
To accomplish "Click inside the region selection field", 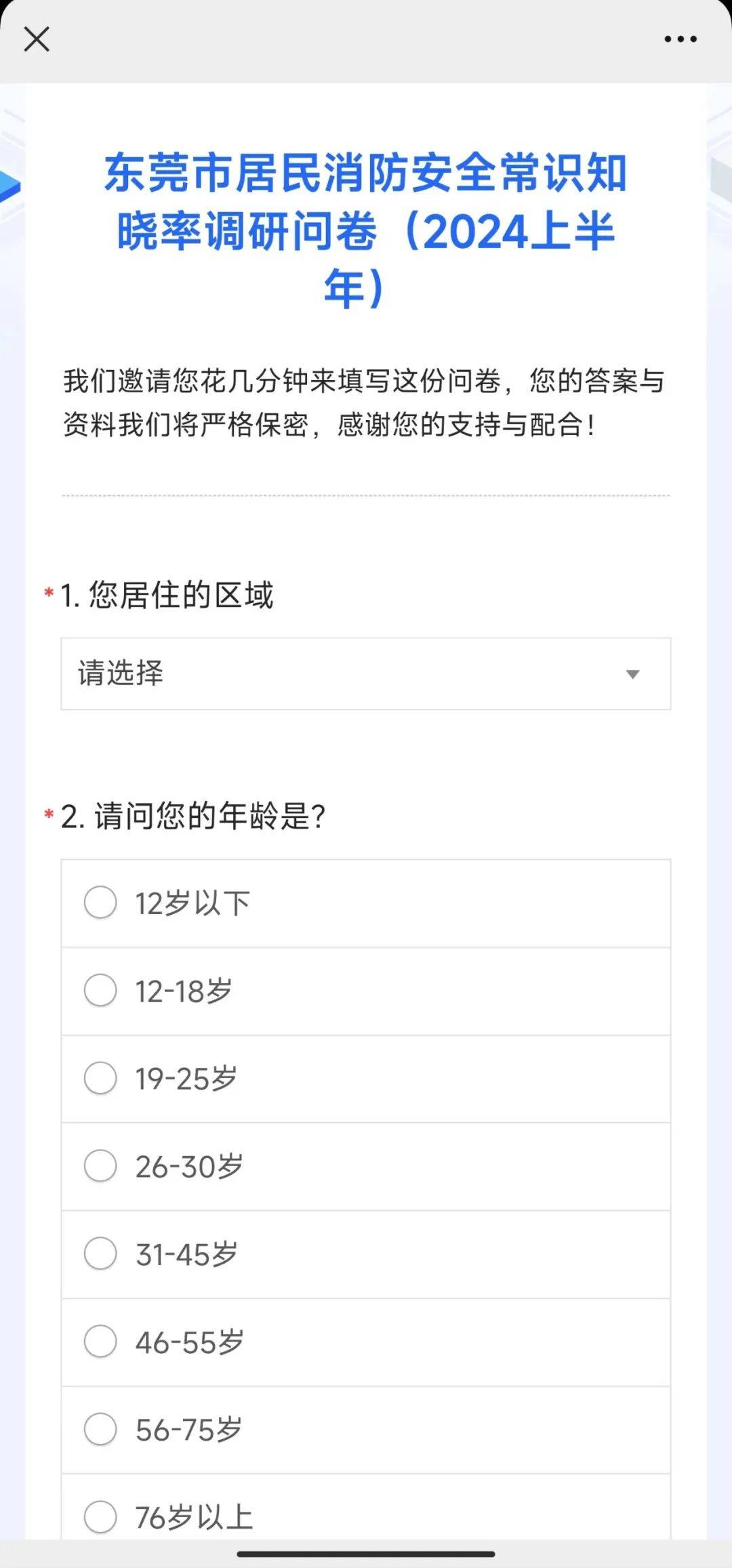I will pyautogui.click(x=271, y=674).
